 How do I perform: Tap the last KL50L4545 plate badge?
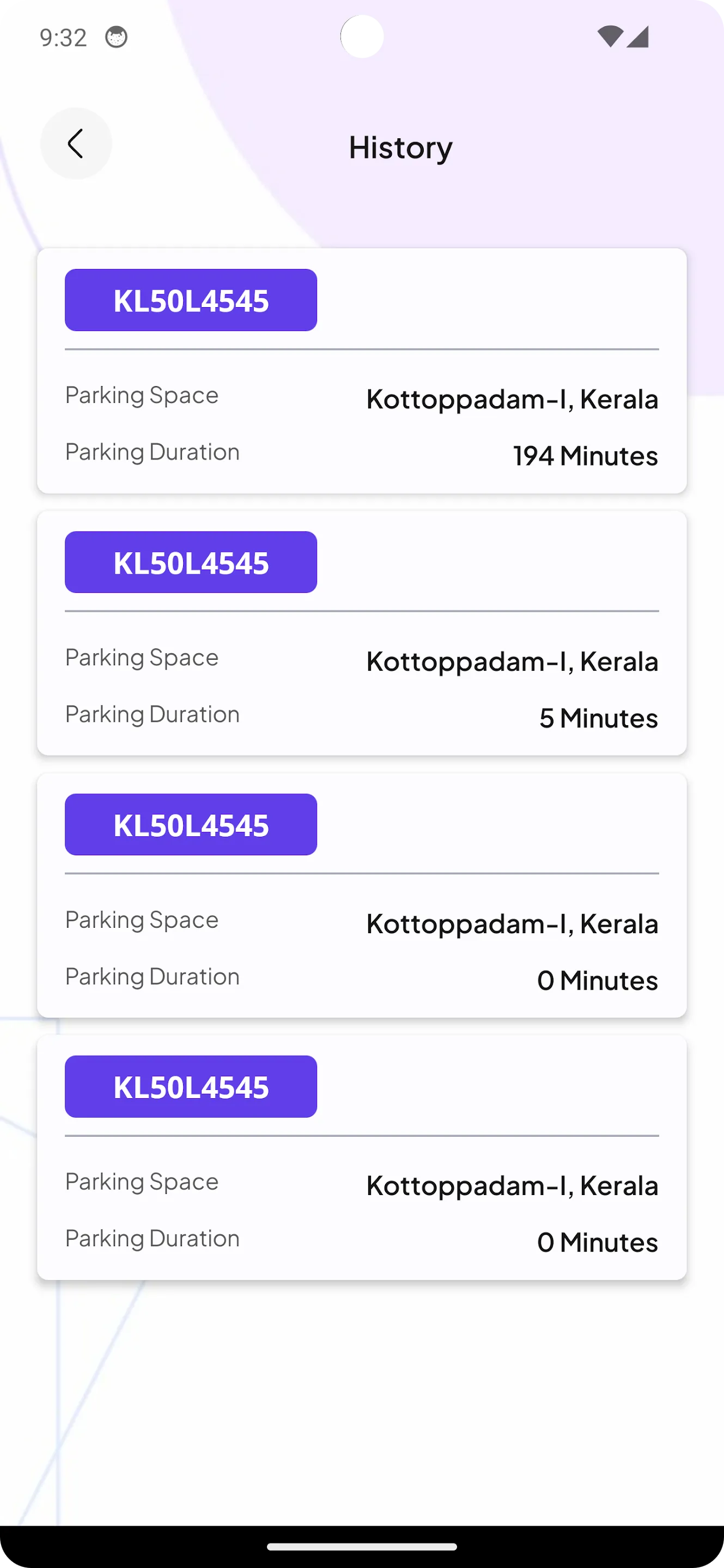point(191,1087)
